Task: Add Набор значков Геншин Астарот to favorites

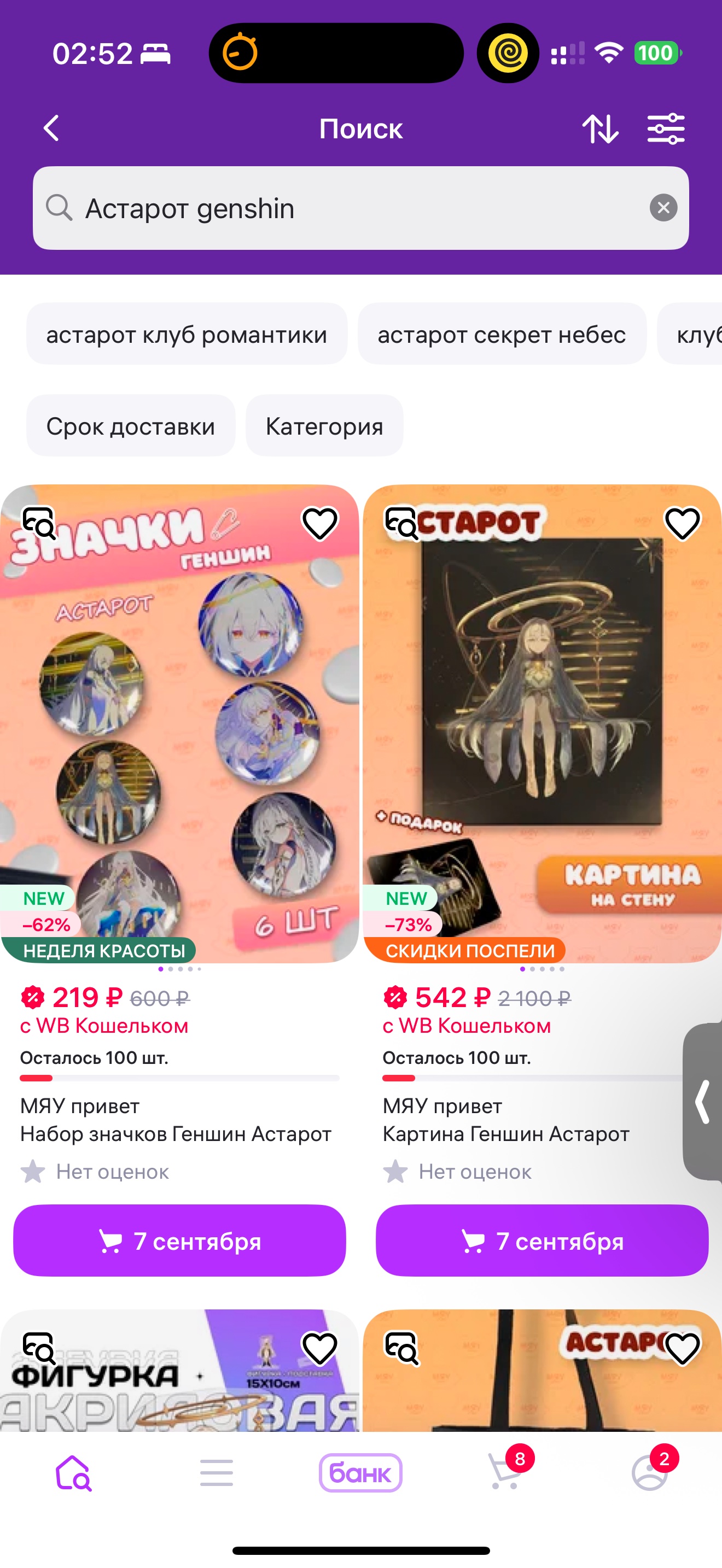Action: pyautogui.click(x=319, y=523)
